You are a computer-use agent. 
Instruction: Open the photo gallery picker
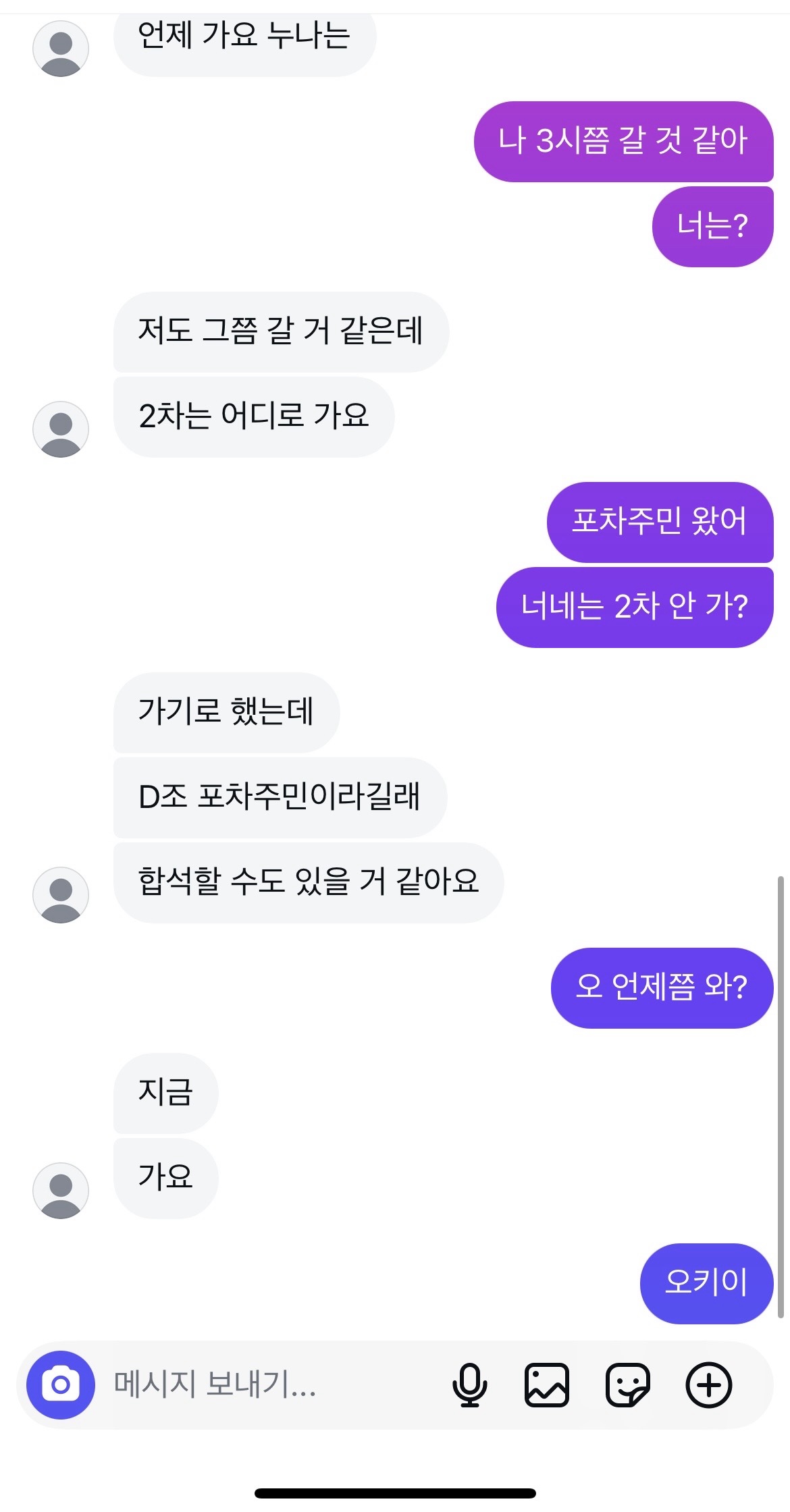pyautogui.click(x=547, y=1384)
